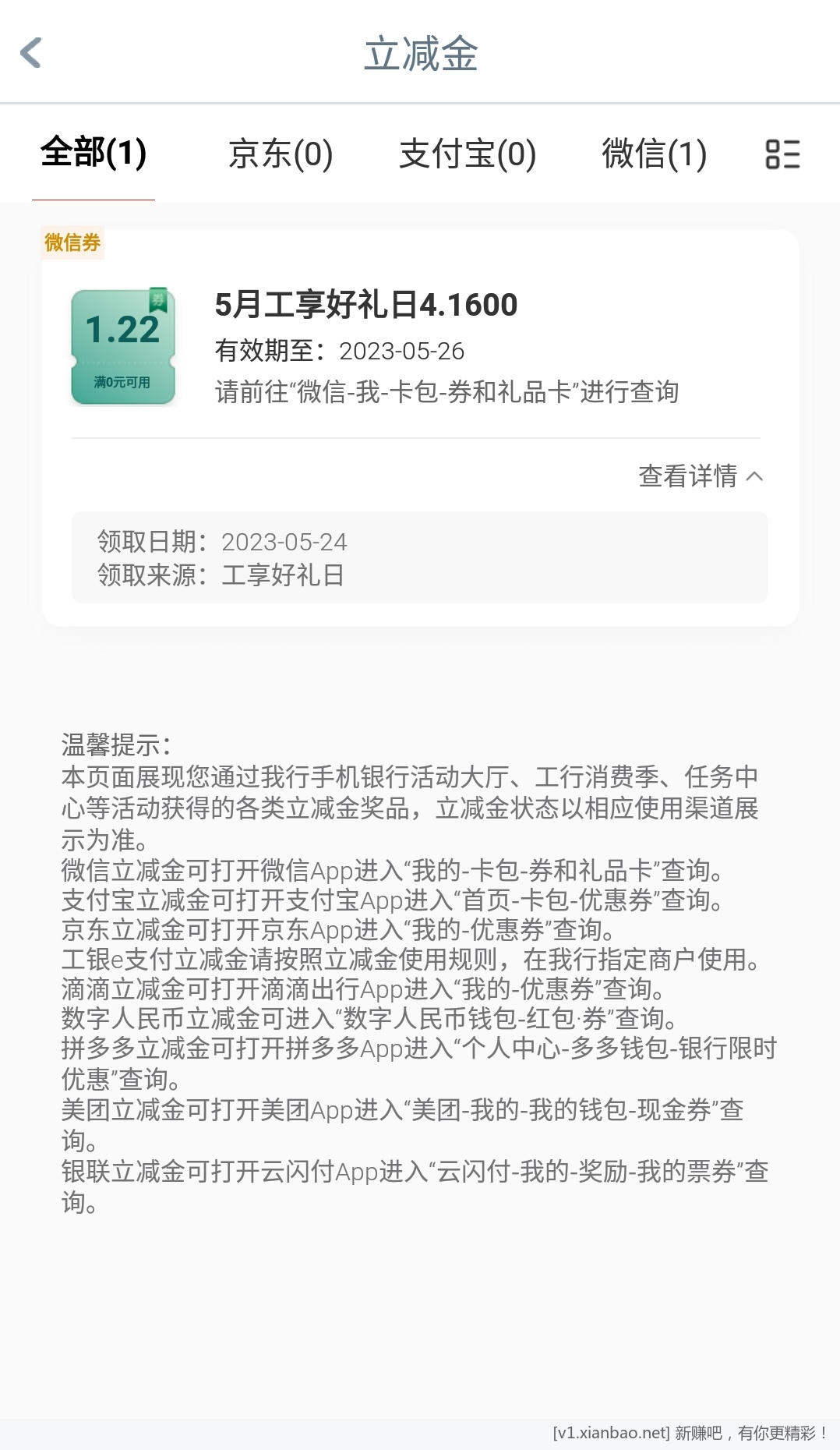Open the 5月工享好礼日4.1600 coupon card
840x1450 pixels.
tap(366, 305)
